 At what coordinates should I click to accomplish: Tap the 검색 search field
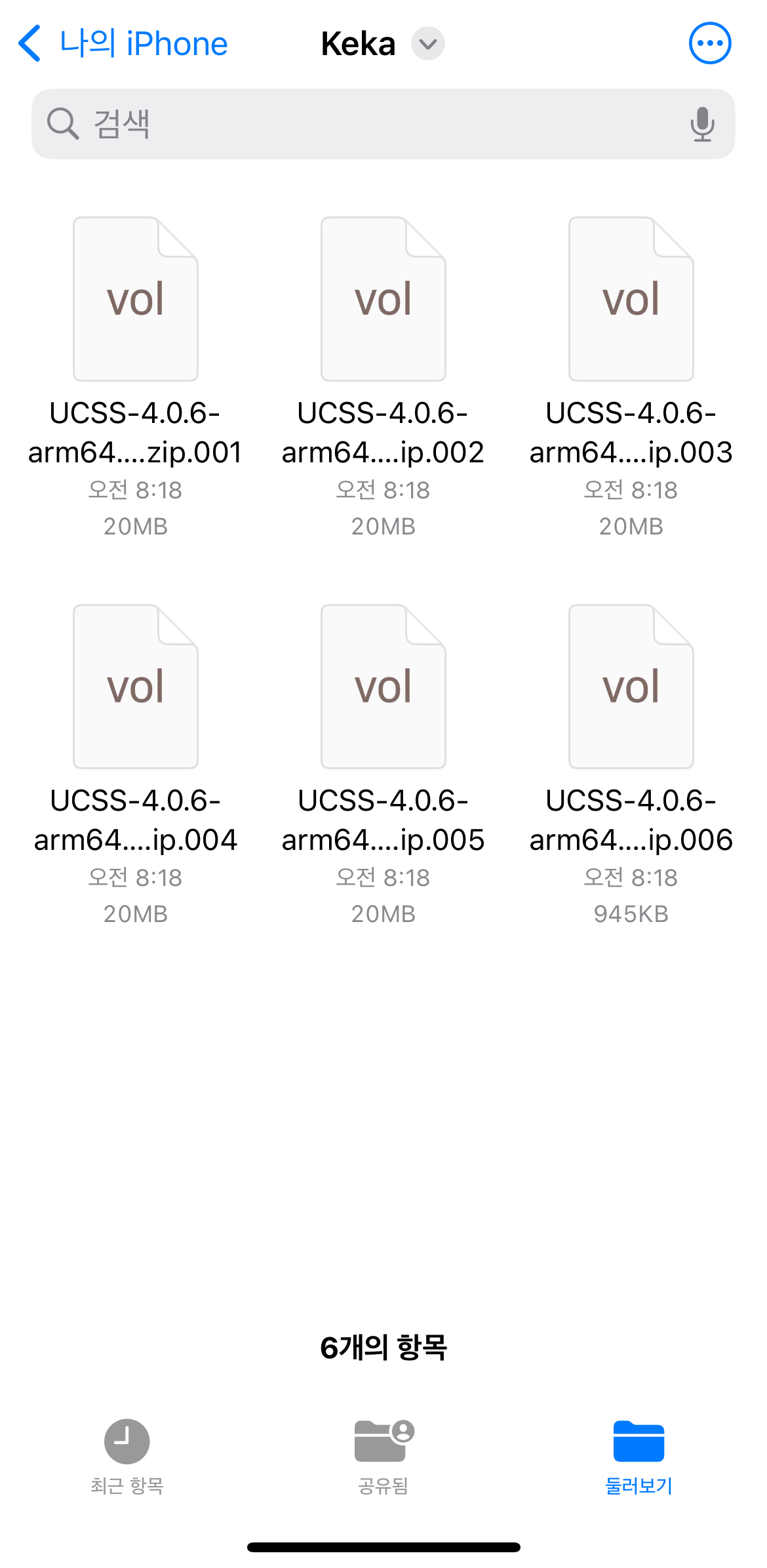click(367, 124)
